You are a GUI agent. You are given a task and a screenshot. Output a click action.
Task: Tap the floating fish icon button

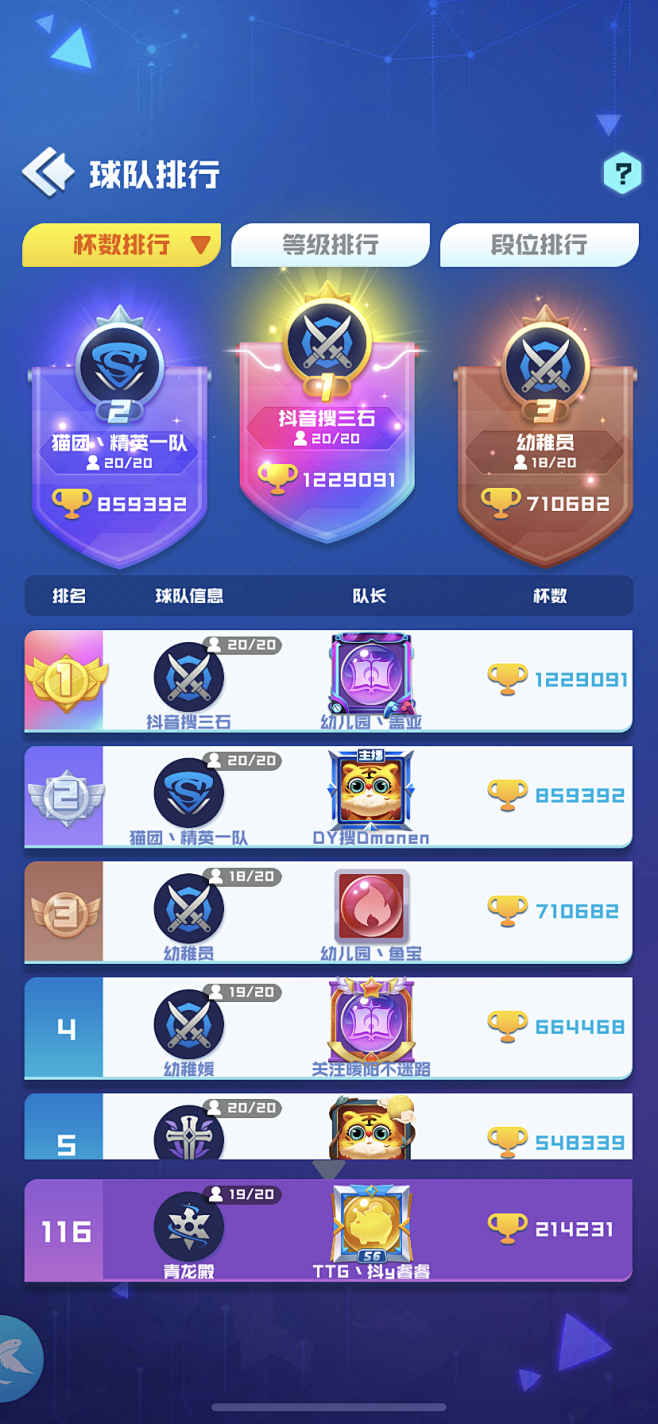click(x=18, y=1360)
